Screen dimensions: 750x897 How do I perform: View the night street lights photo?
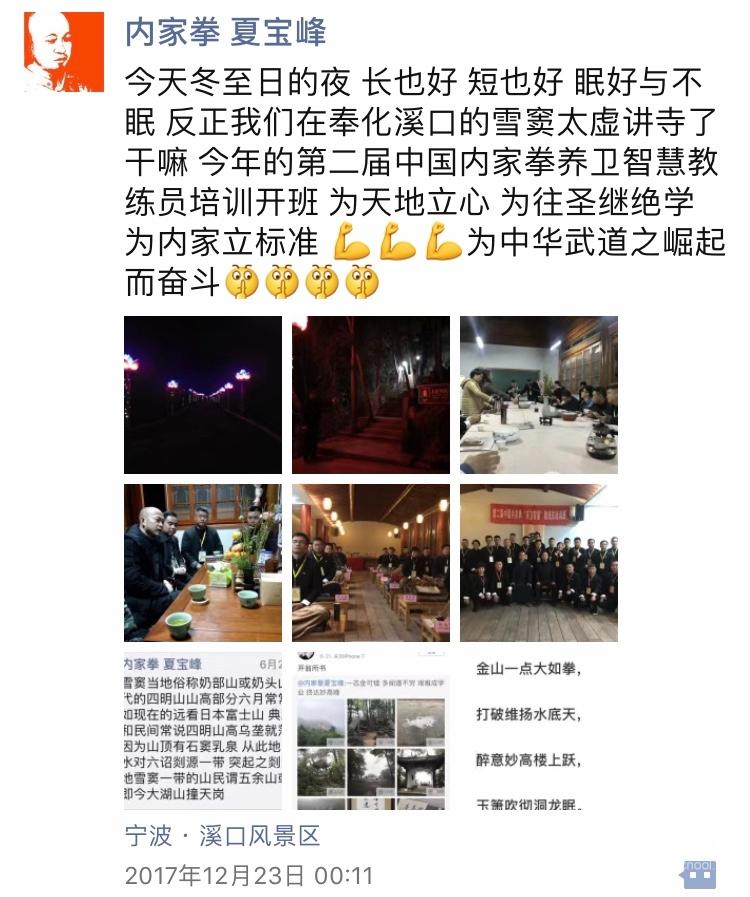(203, 395)
